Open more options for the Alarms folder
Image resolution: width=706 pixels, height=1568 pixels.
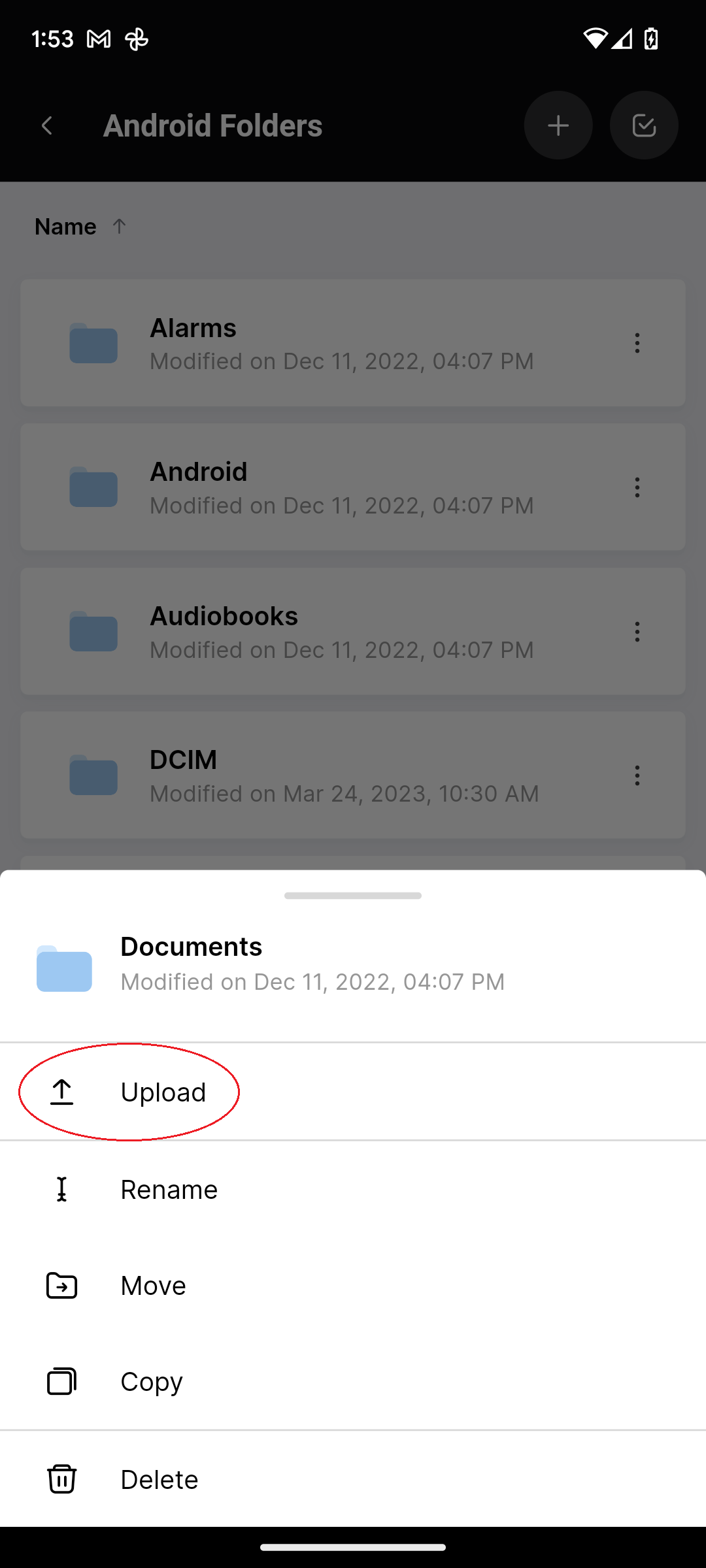coord(637,343)
